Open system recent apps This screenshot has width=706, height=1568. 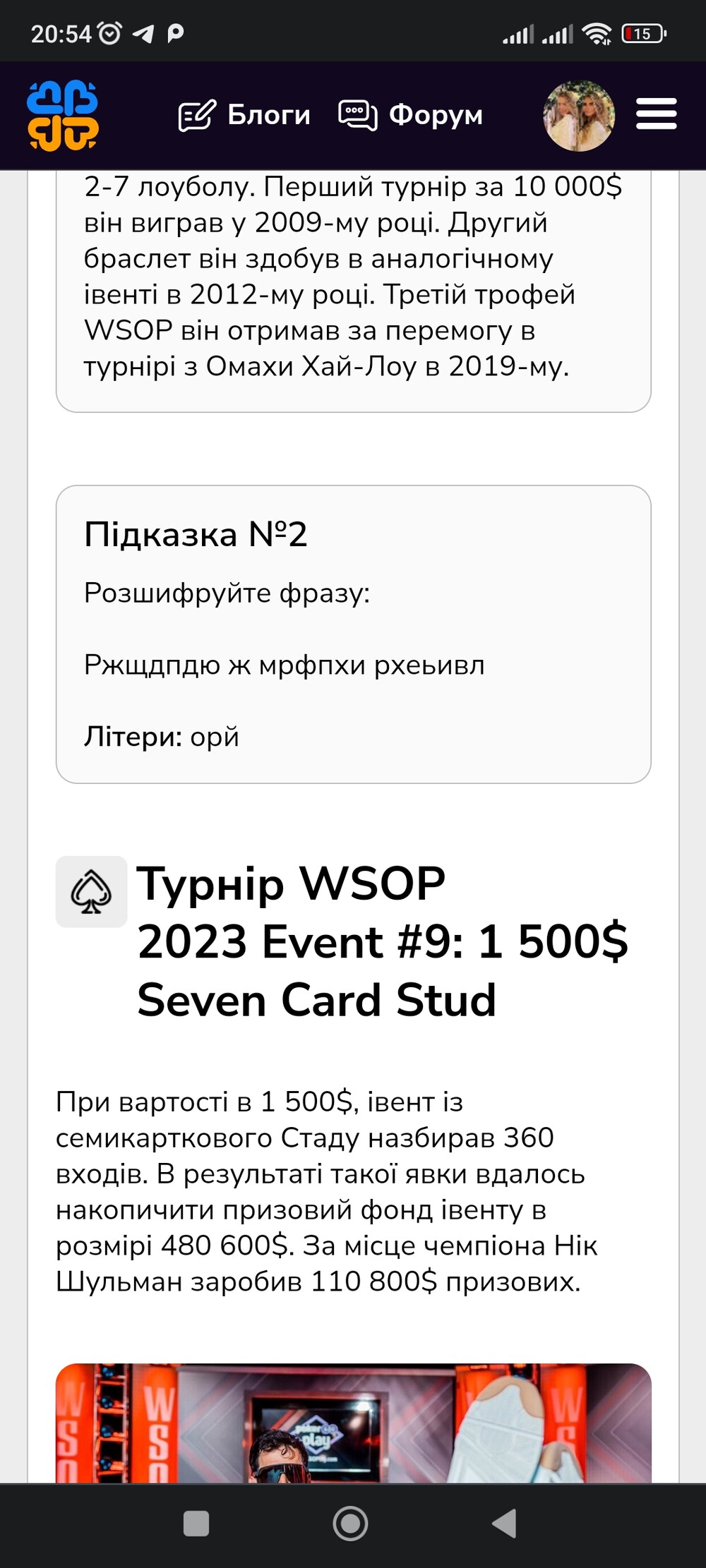(x=196, y=1524)
